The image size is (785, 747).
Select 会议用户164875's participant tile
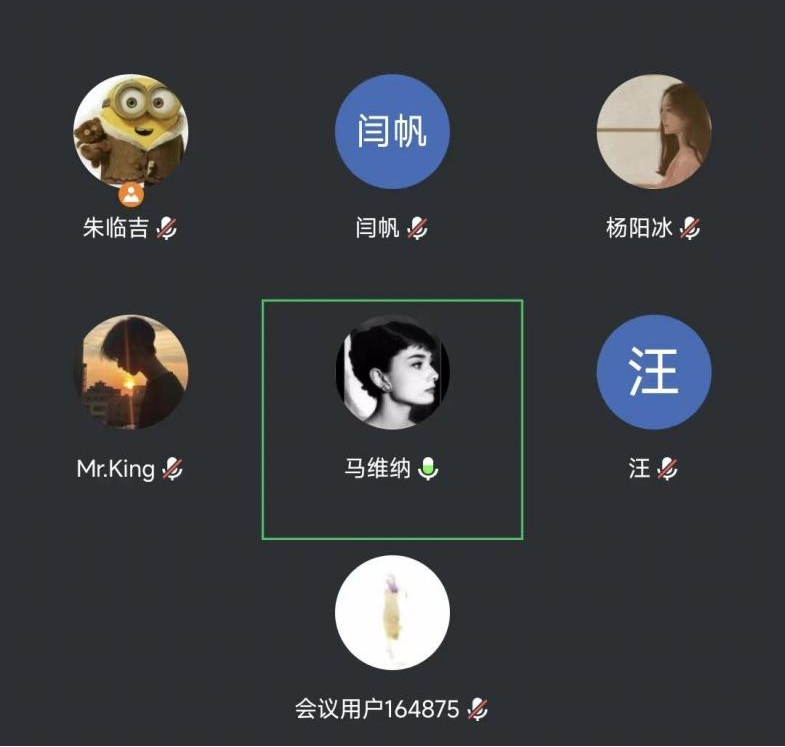[x=392, y=612]
